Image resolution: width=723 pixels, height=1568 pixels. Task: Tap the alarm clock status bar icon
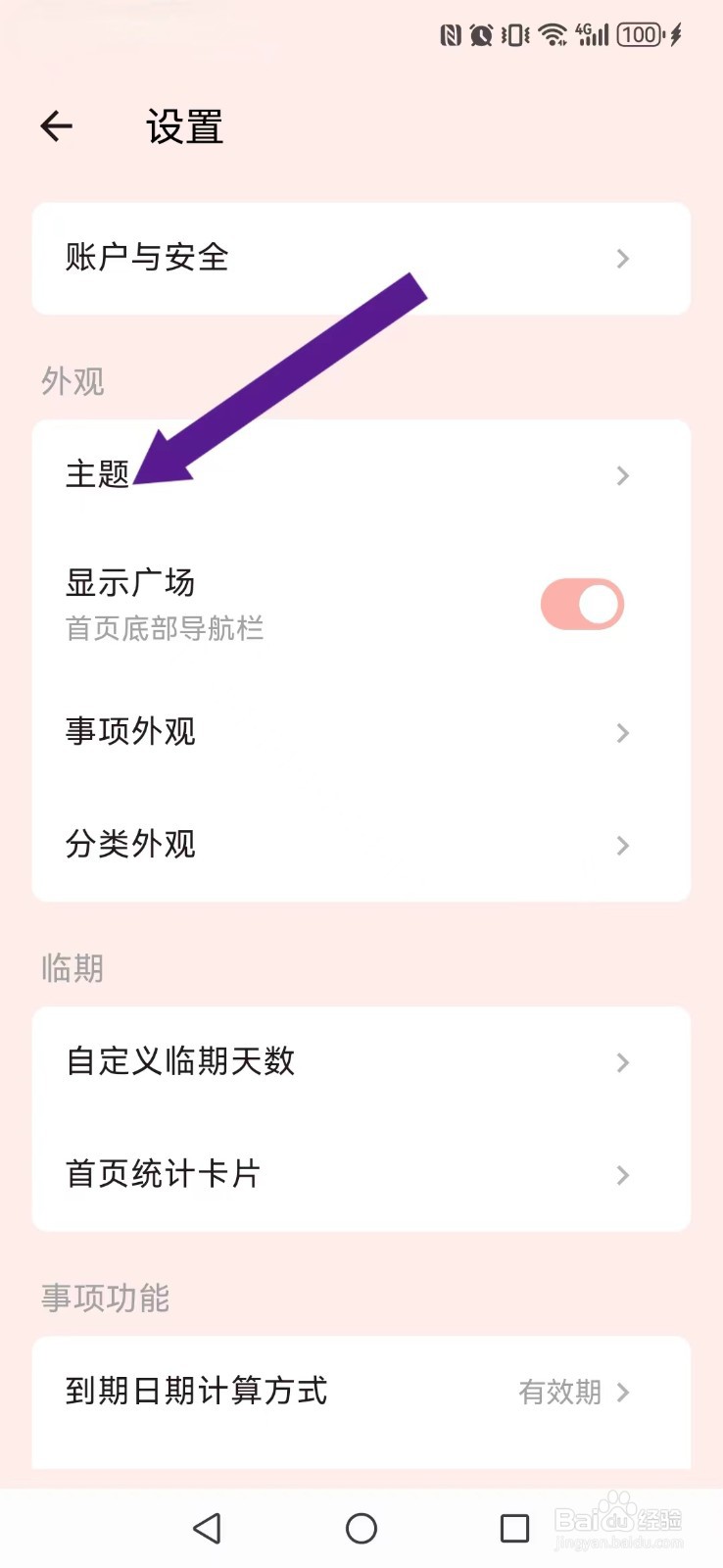[x=481, y=34]
